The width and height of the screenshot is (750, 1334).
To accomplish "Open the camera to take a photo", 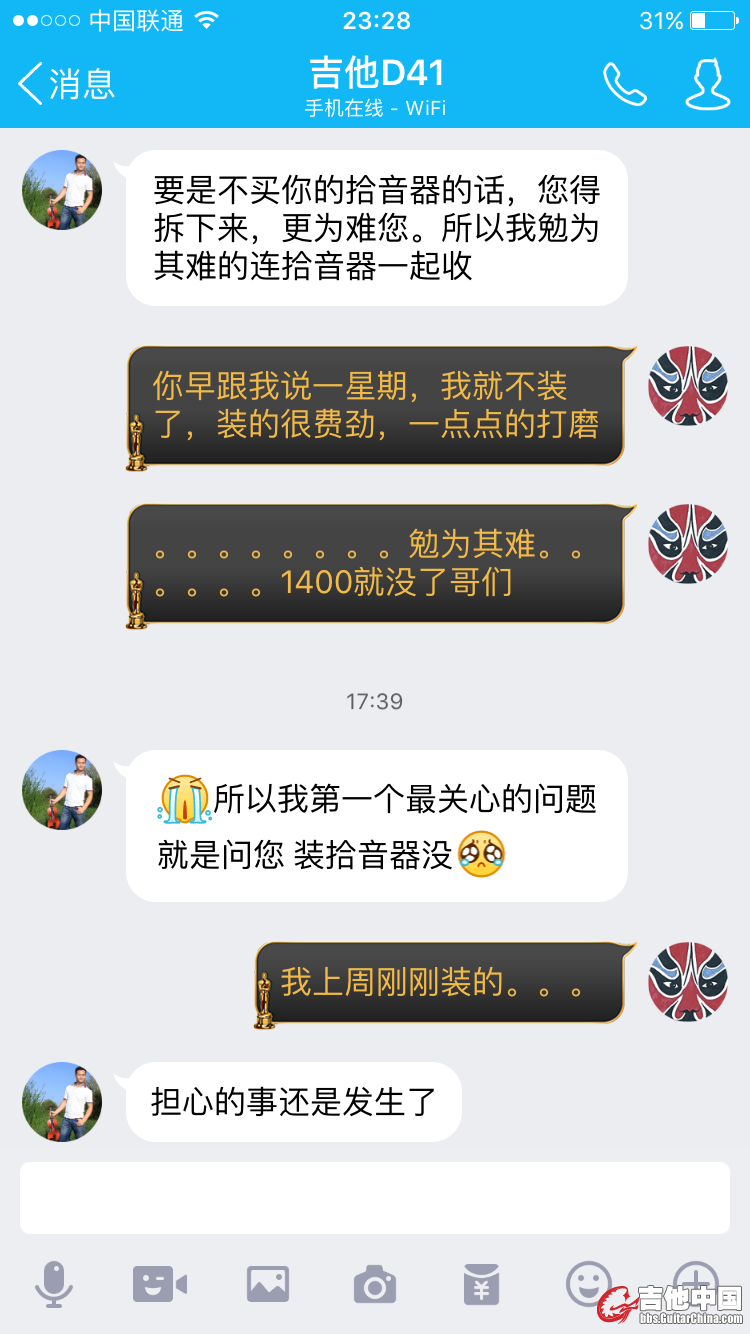I will [x=375, y=1284].
